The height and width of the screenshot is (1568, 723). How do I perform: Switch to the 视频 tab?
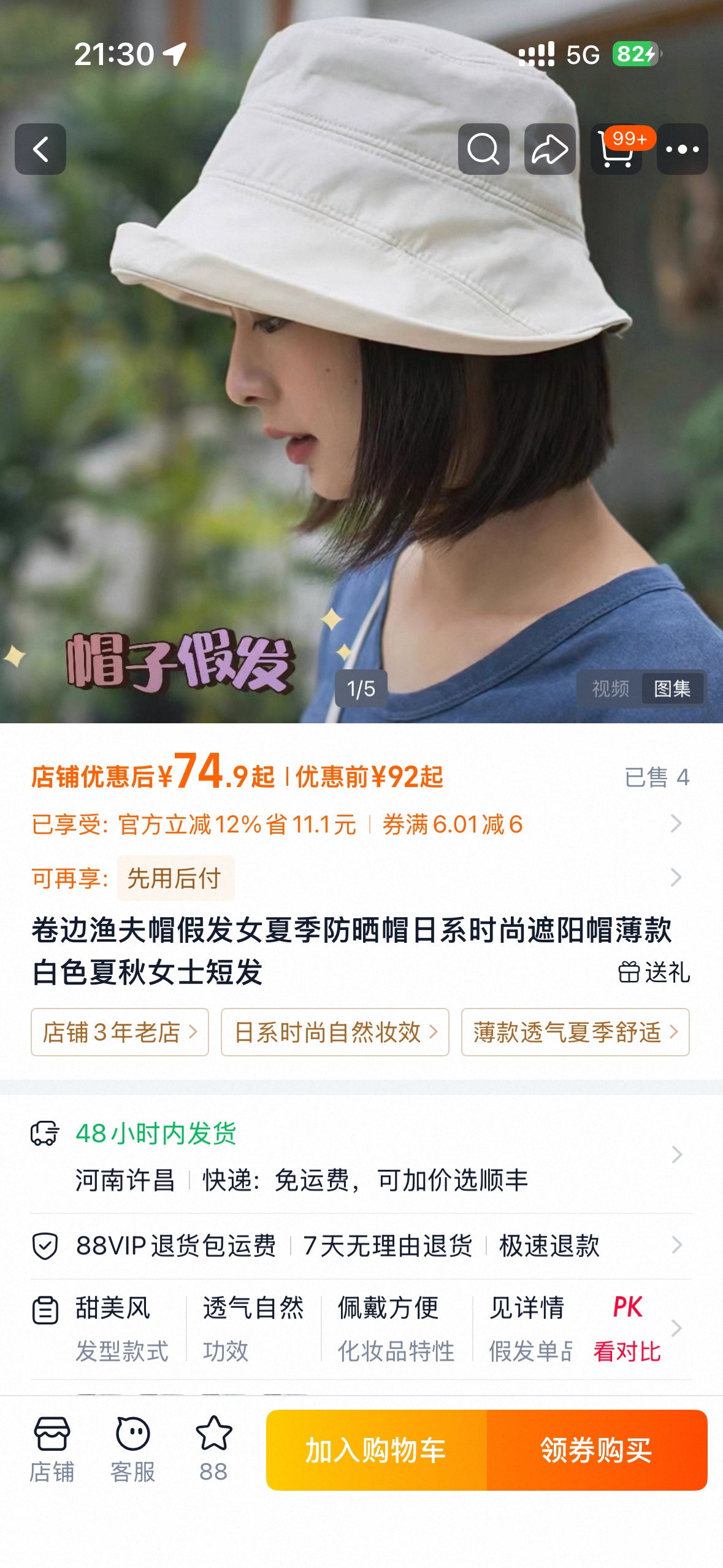[x=610, y=689]
